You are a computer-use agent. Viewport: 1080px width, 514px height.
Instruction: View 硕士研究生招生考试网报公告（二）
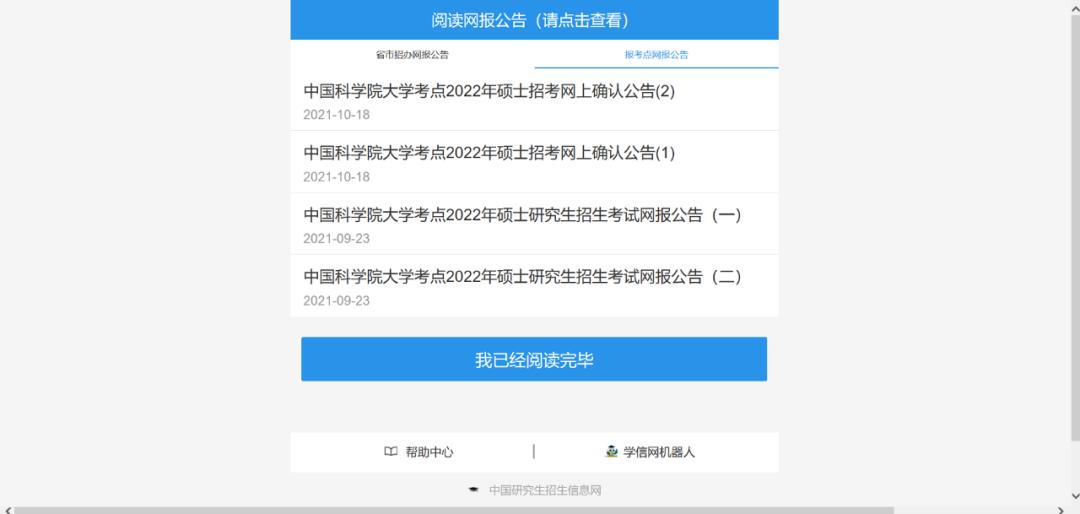(522, 277)
